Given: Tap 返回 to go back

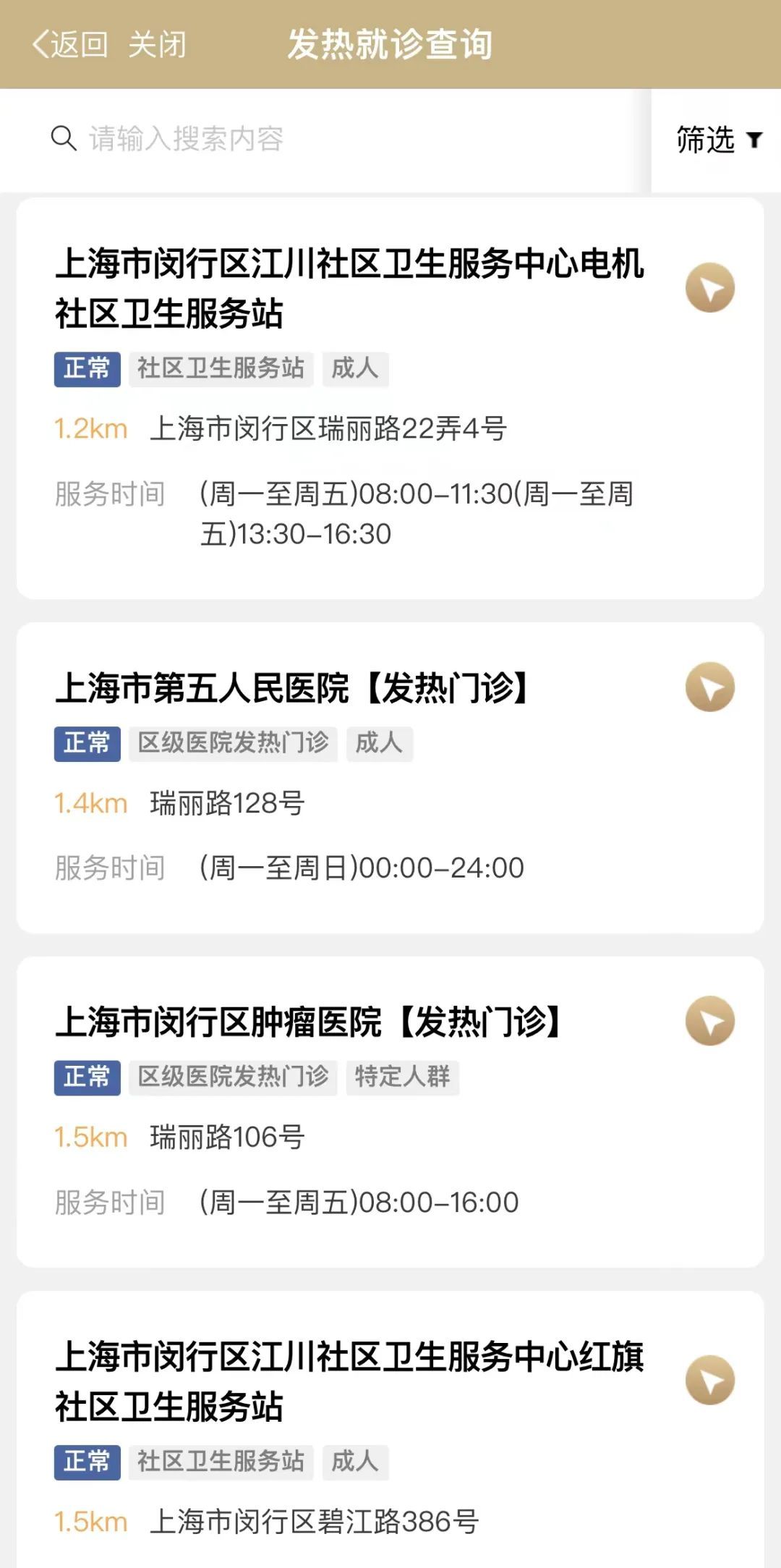Looking at the screenshot, I should 70,45.
